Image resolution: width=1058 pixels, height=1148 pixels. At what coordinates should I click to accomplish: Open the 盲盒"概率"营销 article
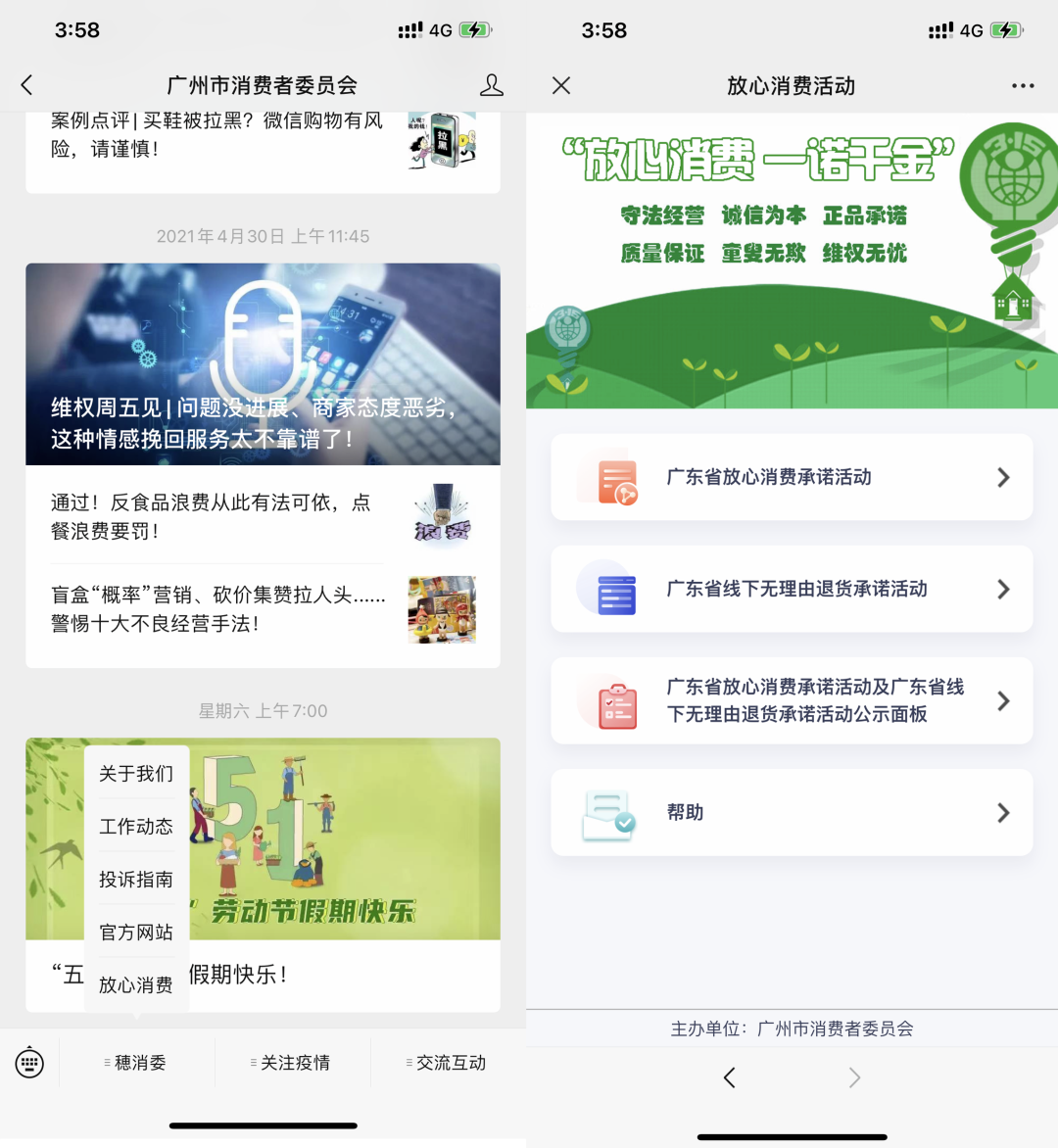[x=263, y=609]
